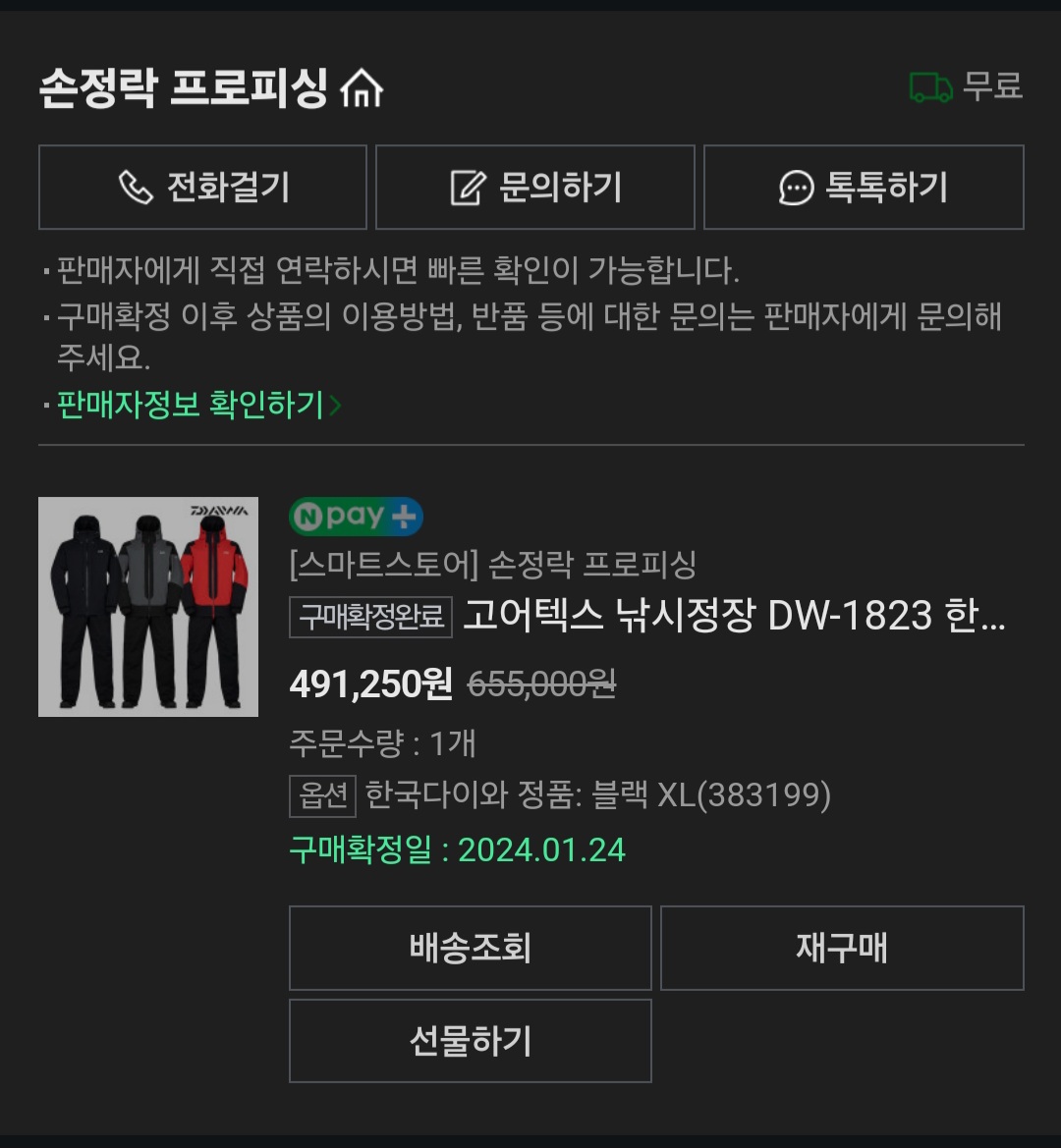Open 판매자정보 확인하기 link
This screenshot has height=1148, width=1061.
(191, 405)
